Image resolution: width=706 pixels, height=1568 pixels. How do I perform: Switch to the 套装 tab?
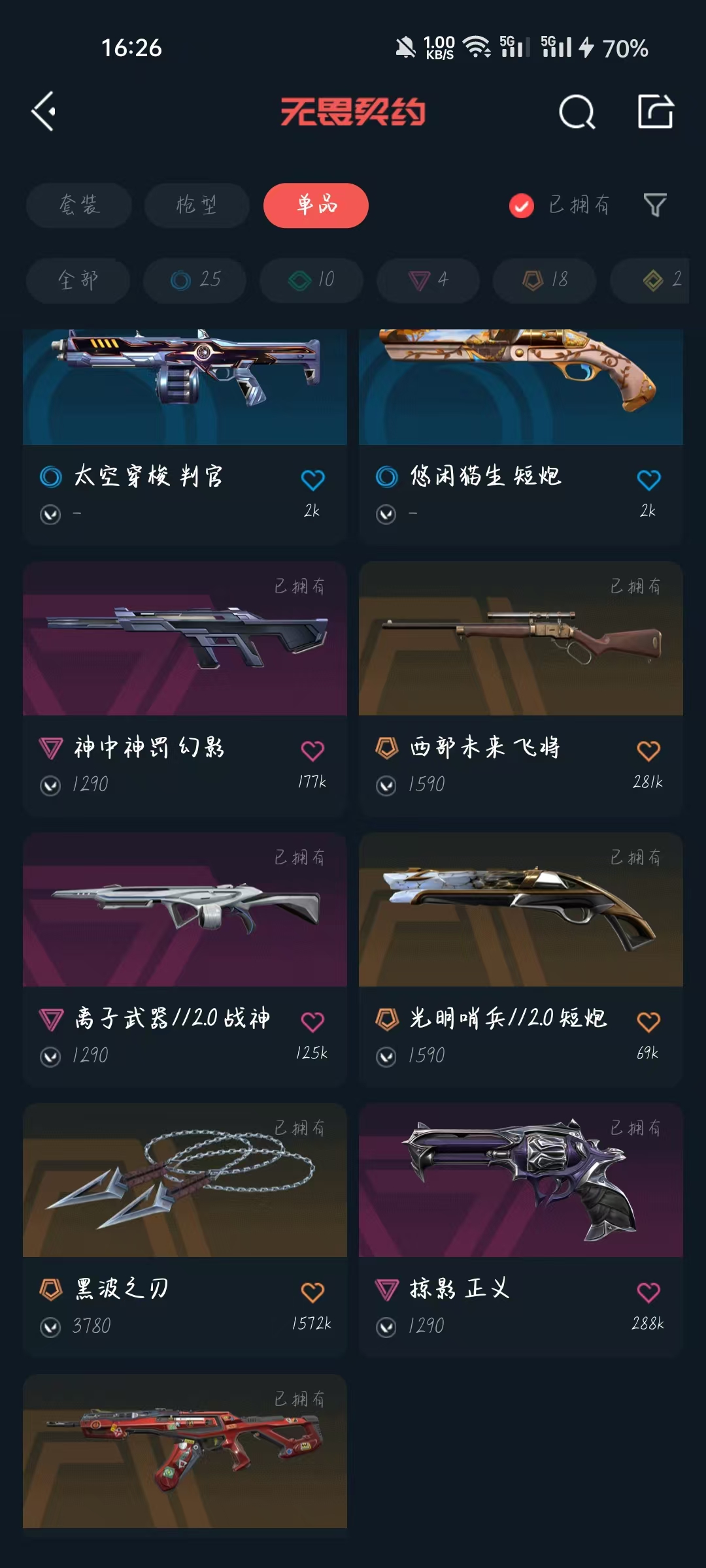[79, 205]
